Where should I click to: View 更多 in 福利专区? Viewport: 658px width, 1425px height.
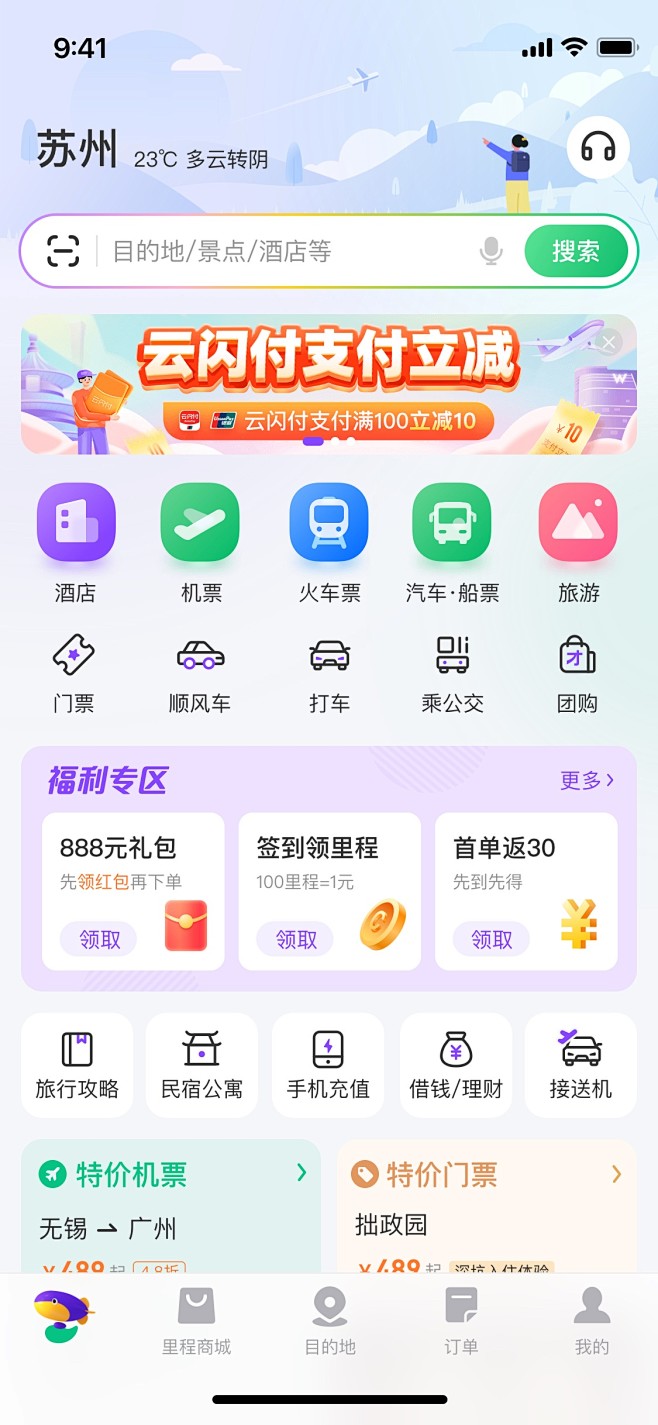[x=587, y=780]
